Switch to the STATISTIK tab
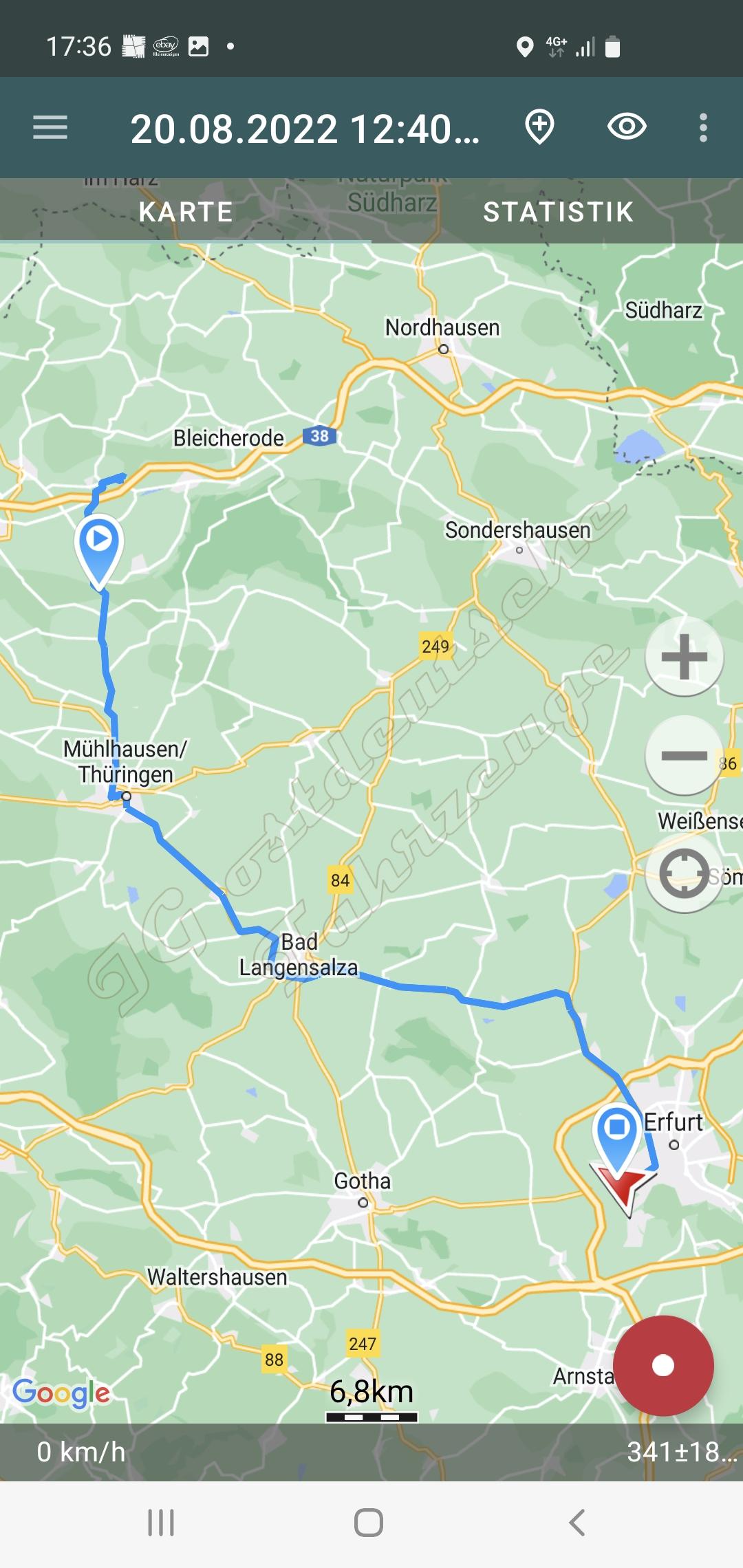 (558, 212)
